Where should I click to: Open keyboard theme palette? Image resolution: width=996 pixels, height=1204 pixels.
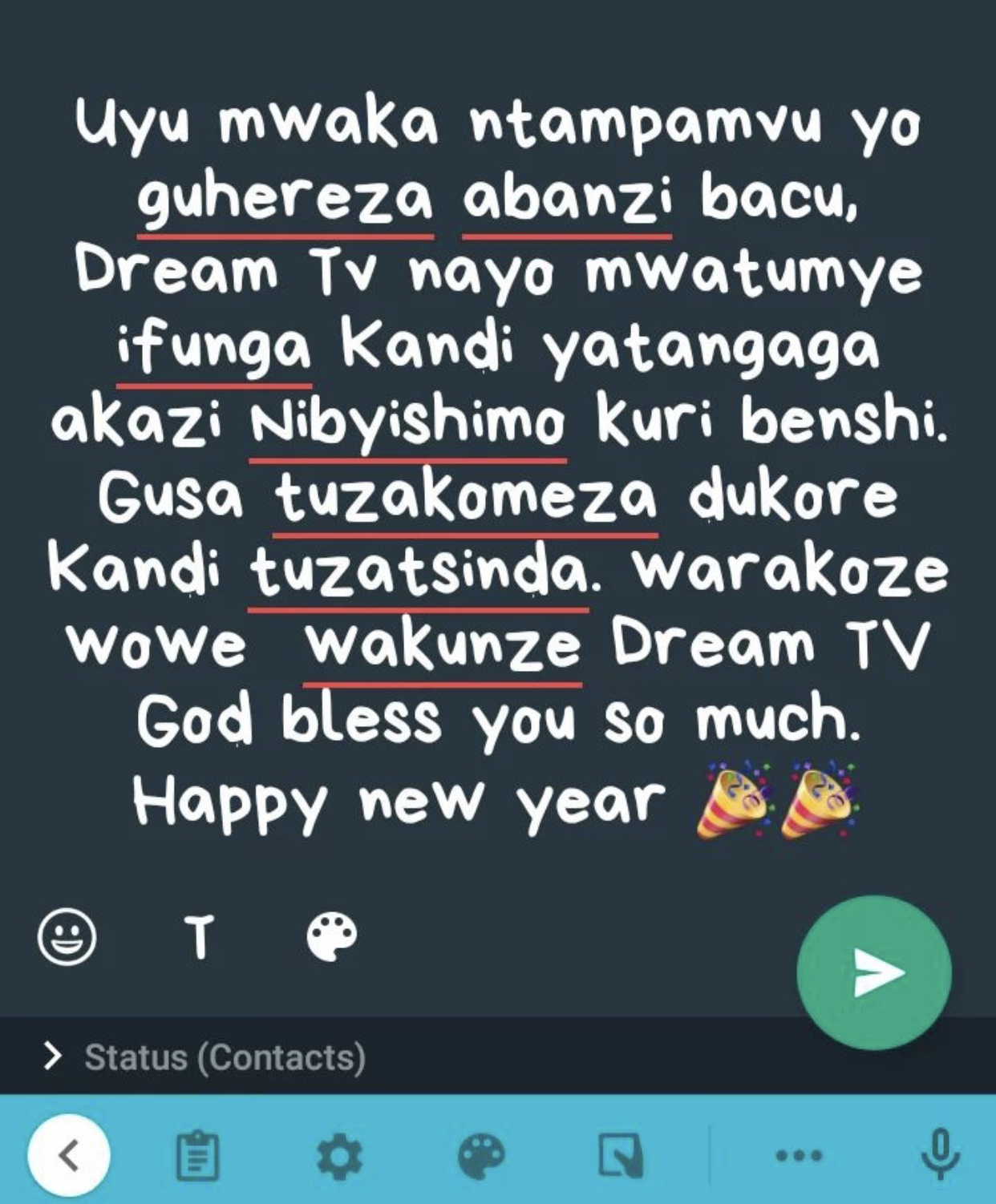(x=481, y=1156)
